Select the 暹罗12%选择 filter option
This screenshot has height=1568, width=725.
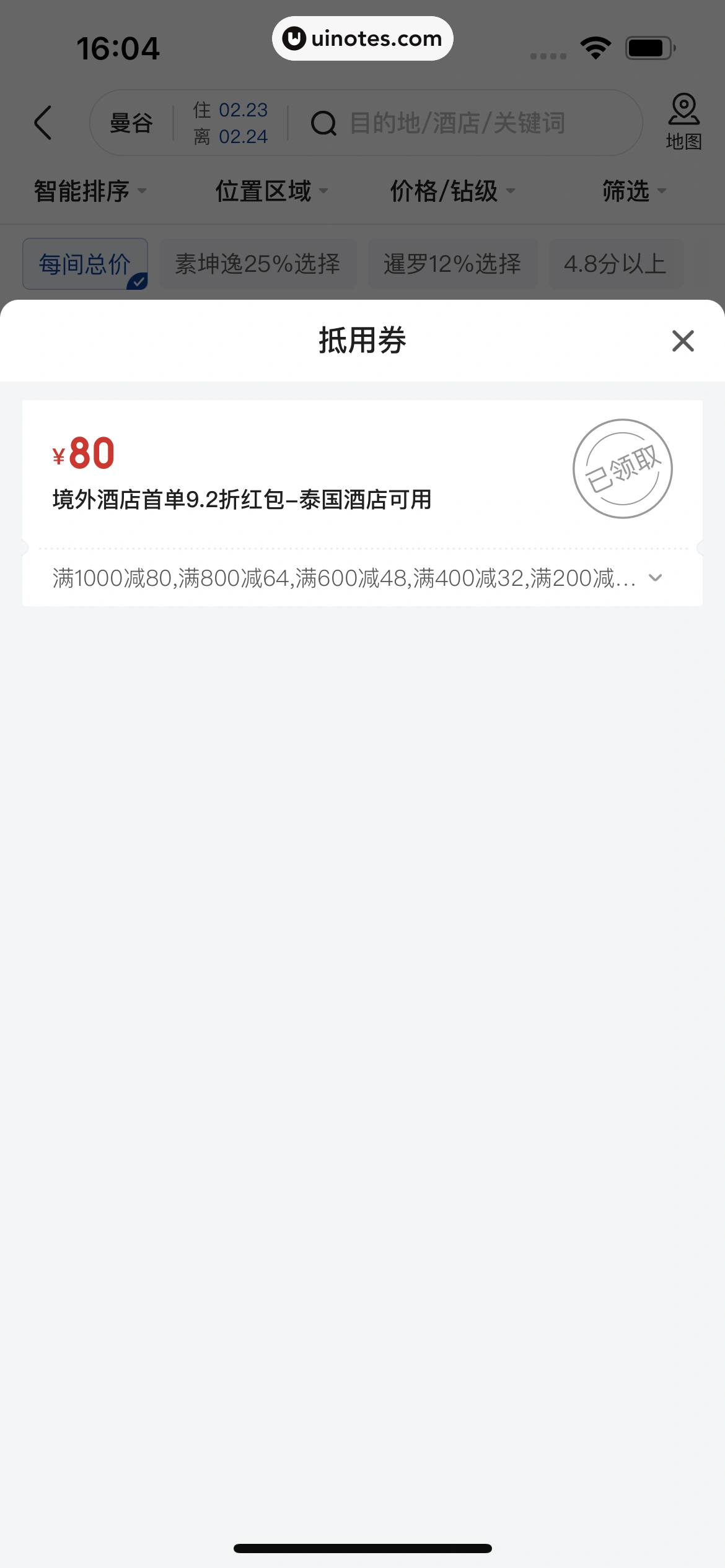pos(452,264)
